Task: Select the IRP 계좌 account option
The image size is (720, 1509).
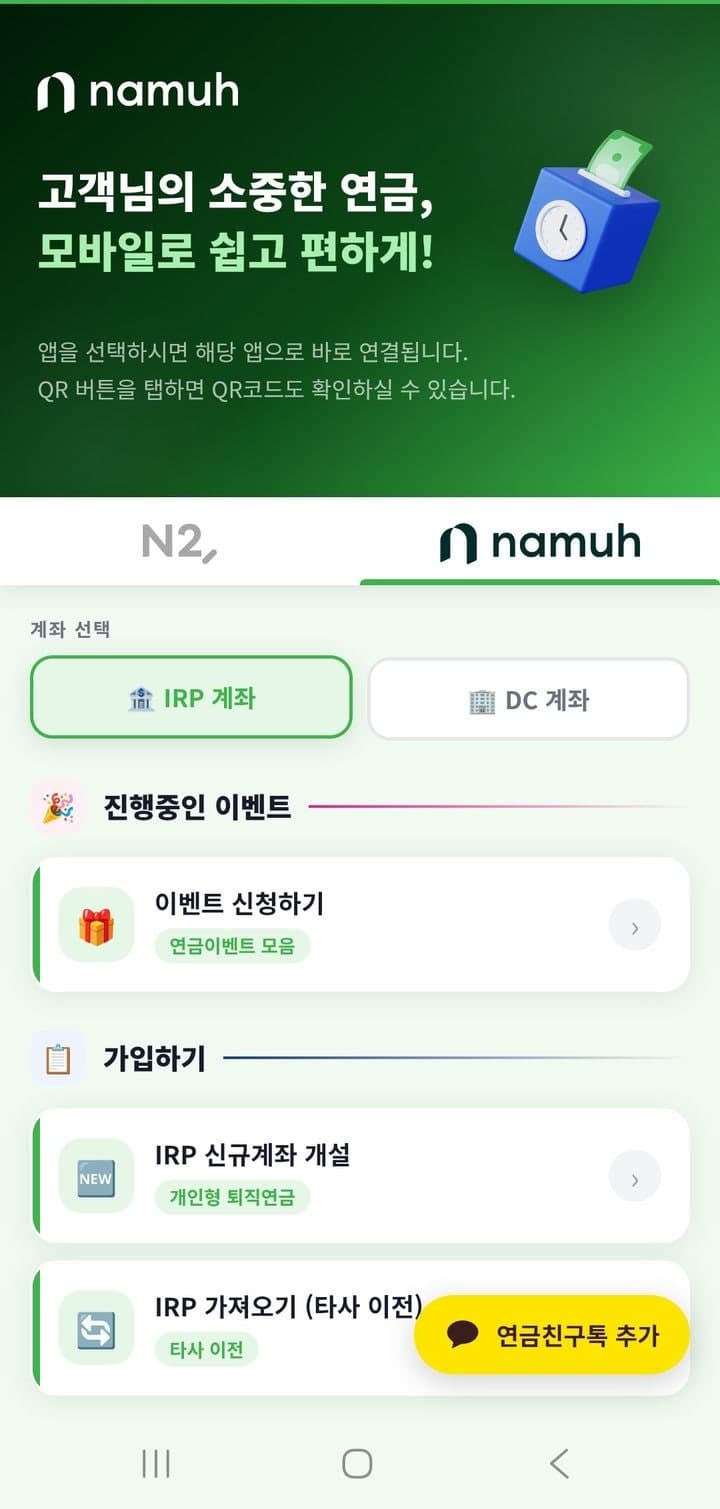Action: click(190, 699)
